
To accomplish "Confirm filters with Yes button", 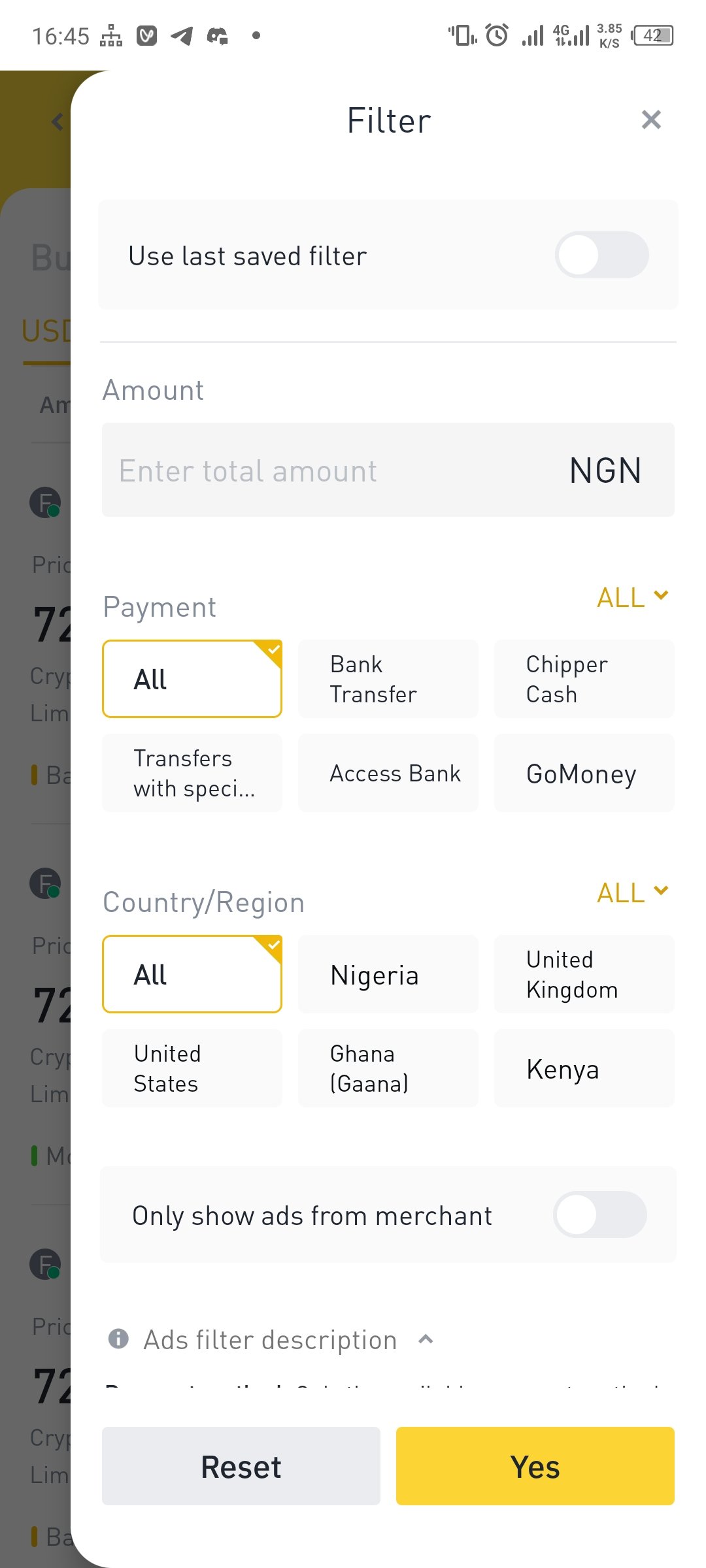I will pyautogui.click(x=535, y=1466).
